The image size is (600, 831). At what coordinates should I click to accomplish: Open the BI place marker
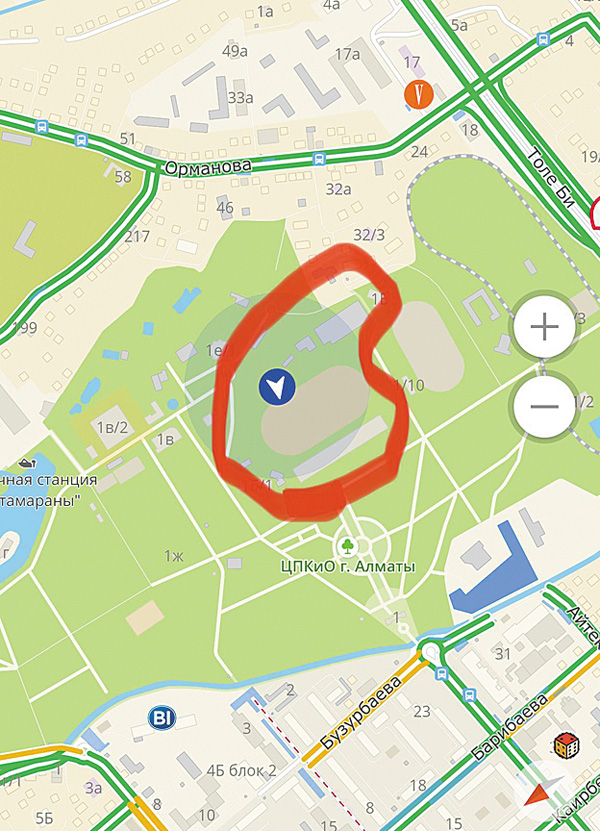coord(161,717)
